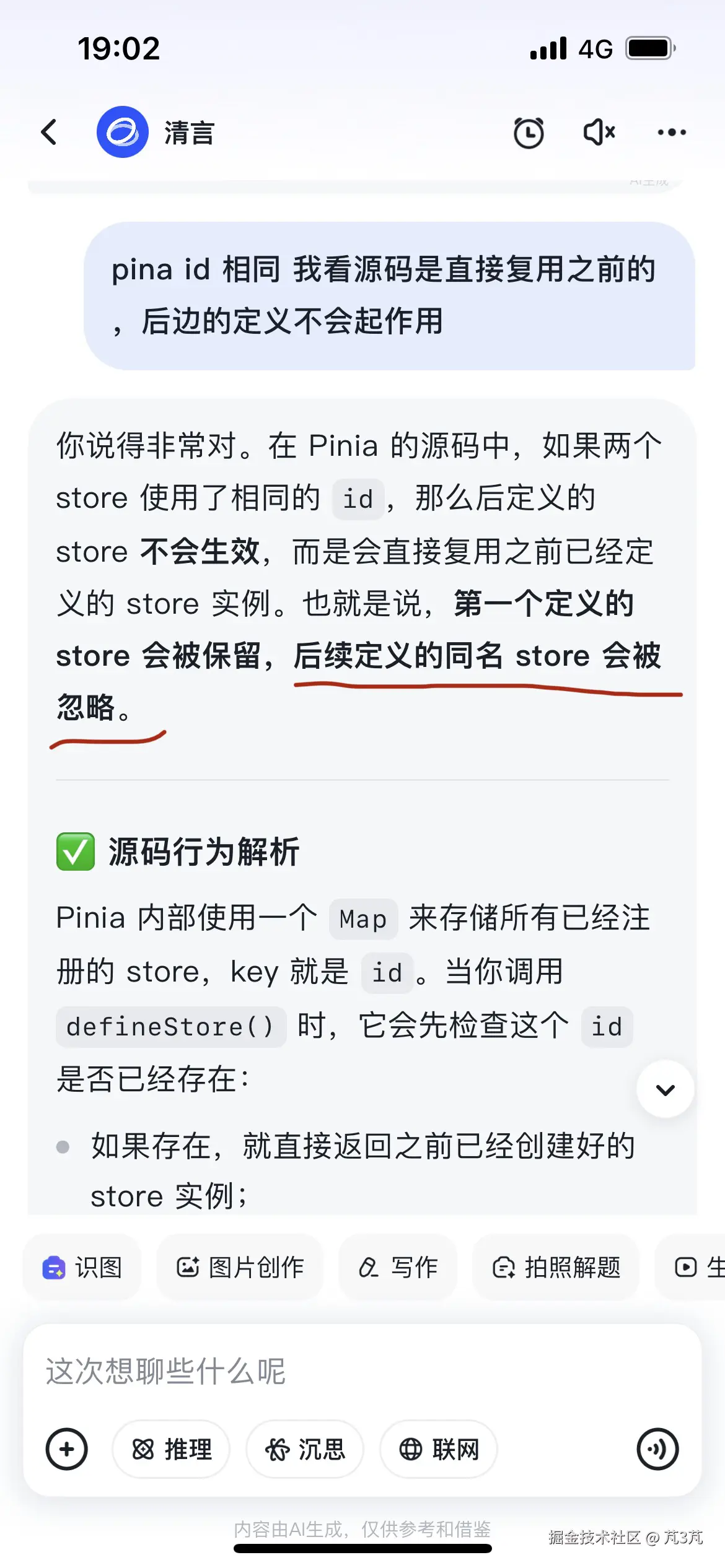Select the 识图 chip
The height and width of the screenshot is (1568, 725).
point(82,1268)
